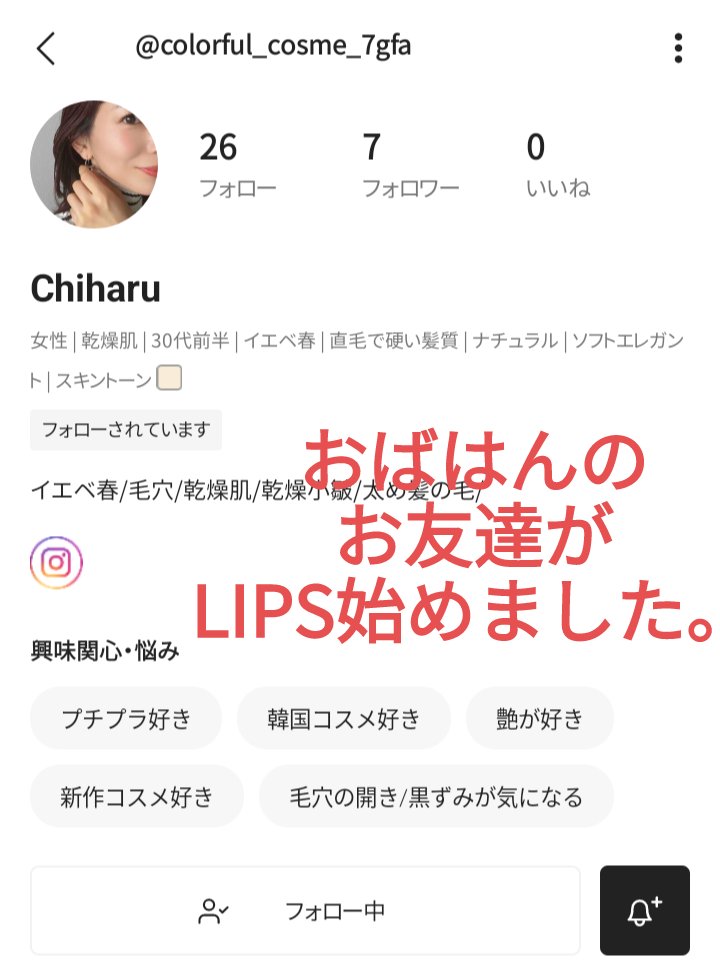Enable post notifications with the bell icon
Screen dimensions: 720x960
(646, 909)
